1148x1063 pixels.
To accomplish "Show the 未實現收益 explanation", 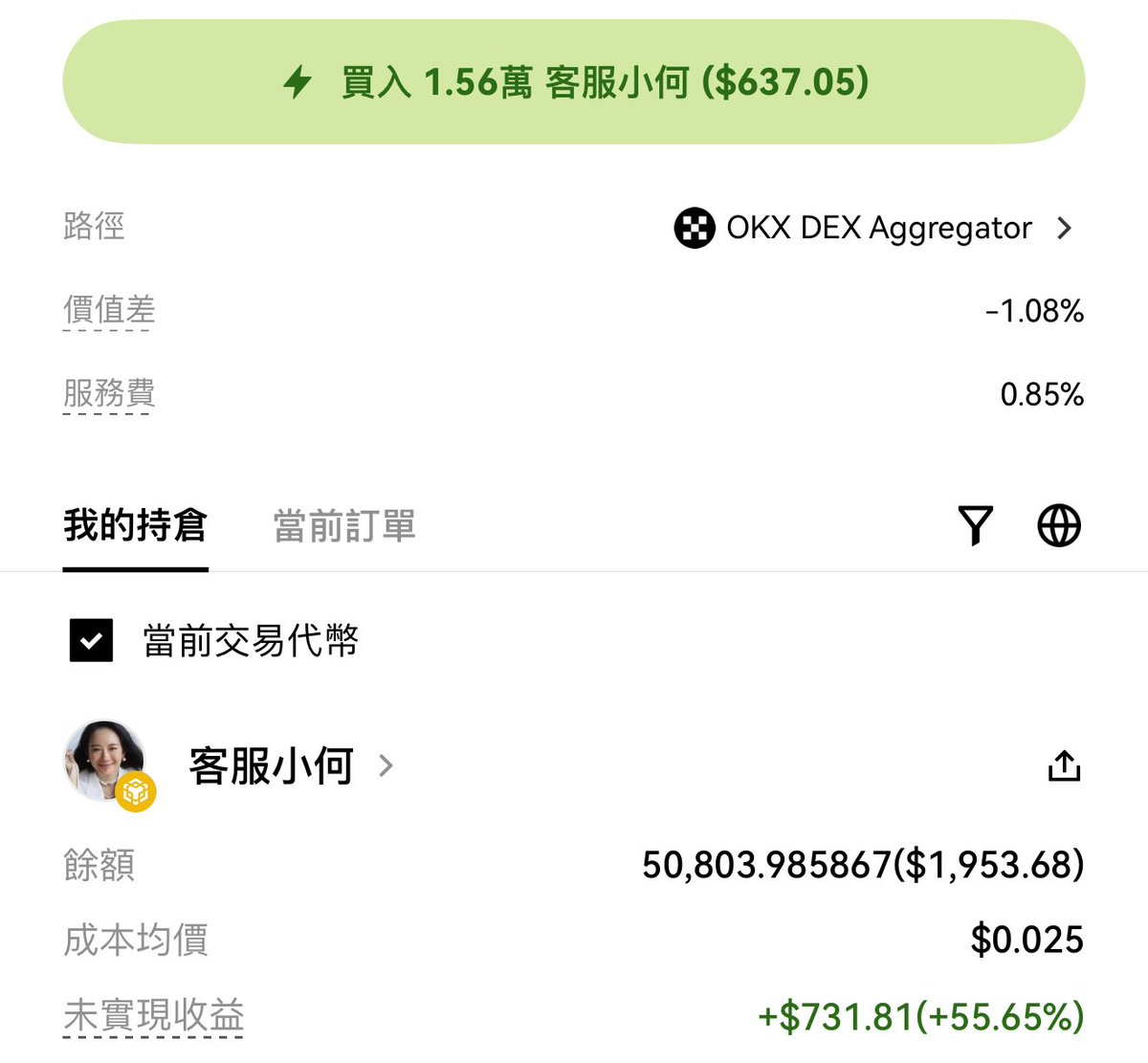I will click(x=153, y=1016).
